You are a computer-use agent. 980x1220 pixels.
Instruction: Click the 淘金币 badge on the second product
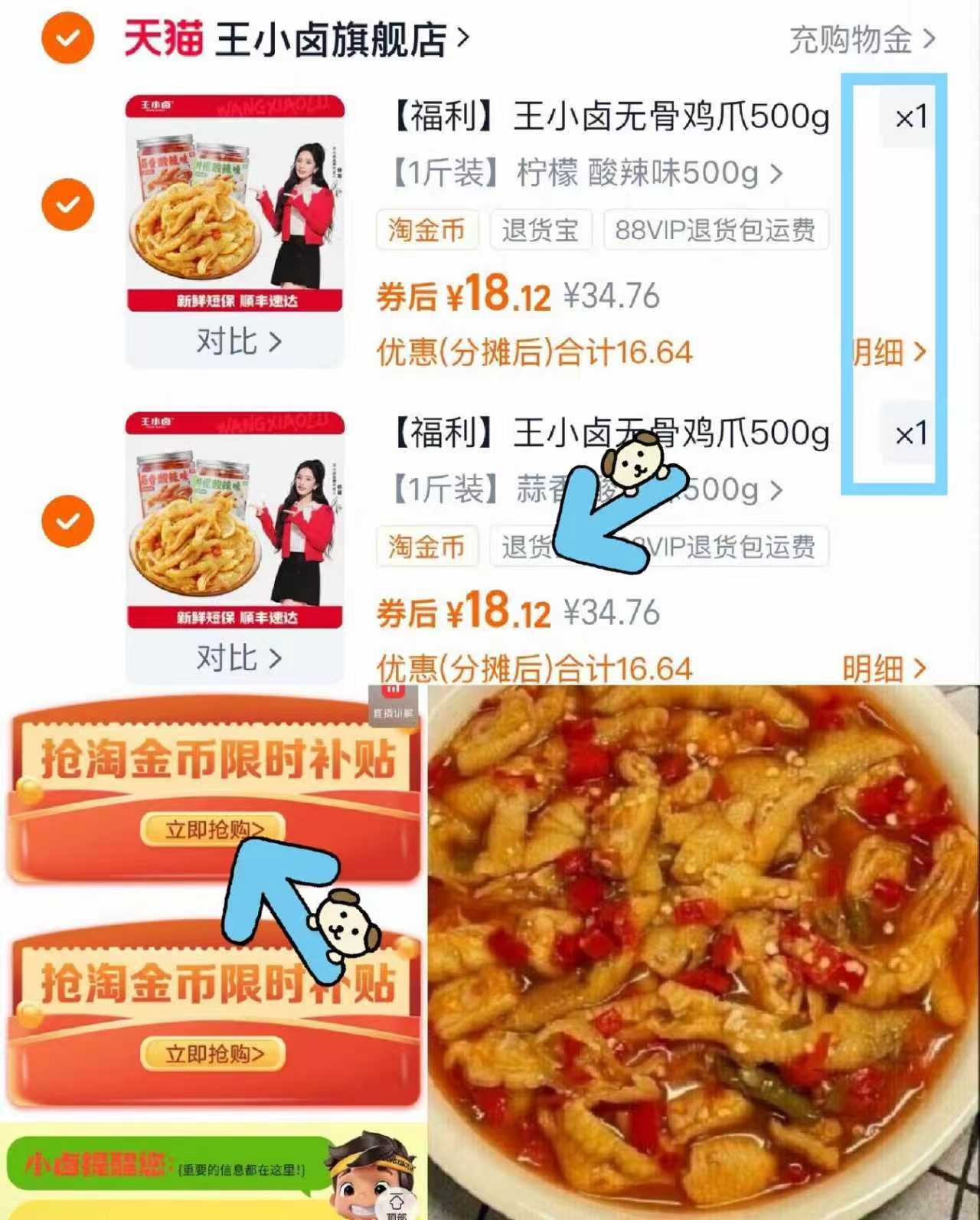426,547
